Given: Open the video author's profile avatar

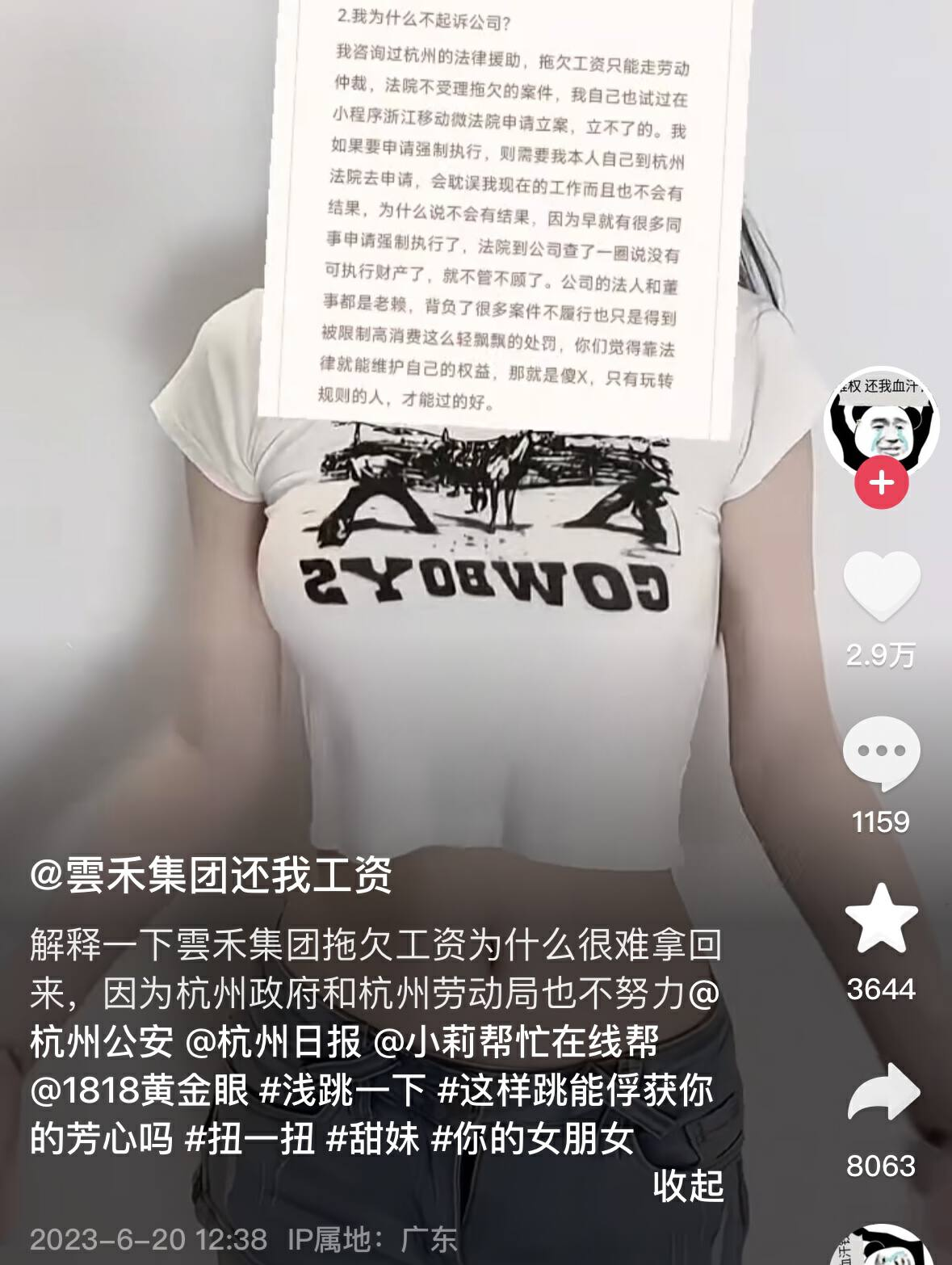Looking at the screenshot, I should point(881,423).
